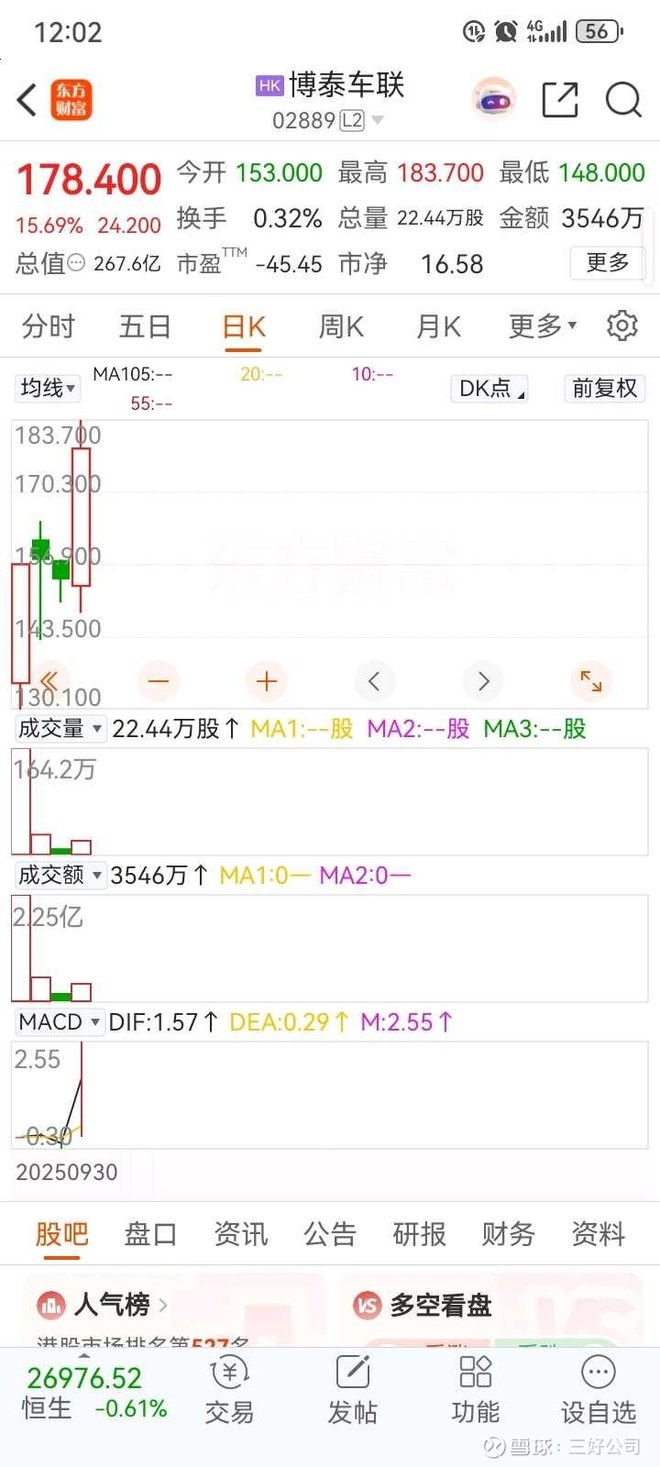The width and height of the screenshot is (660, 1467).
Task: Open chart settings gear icon
Action: (x=622, y=326)
